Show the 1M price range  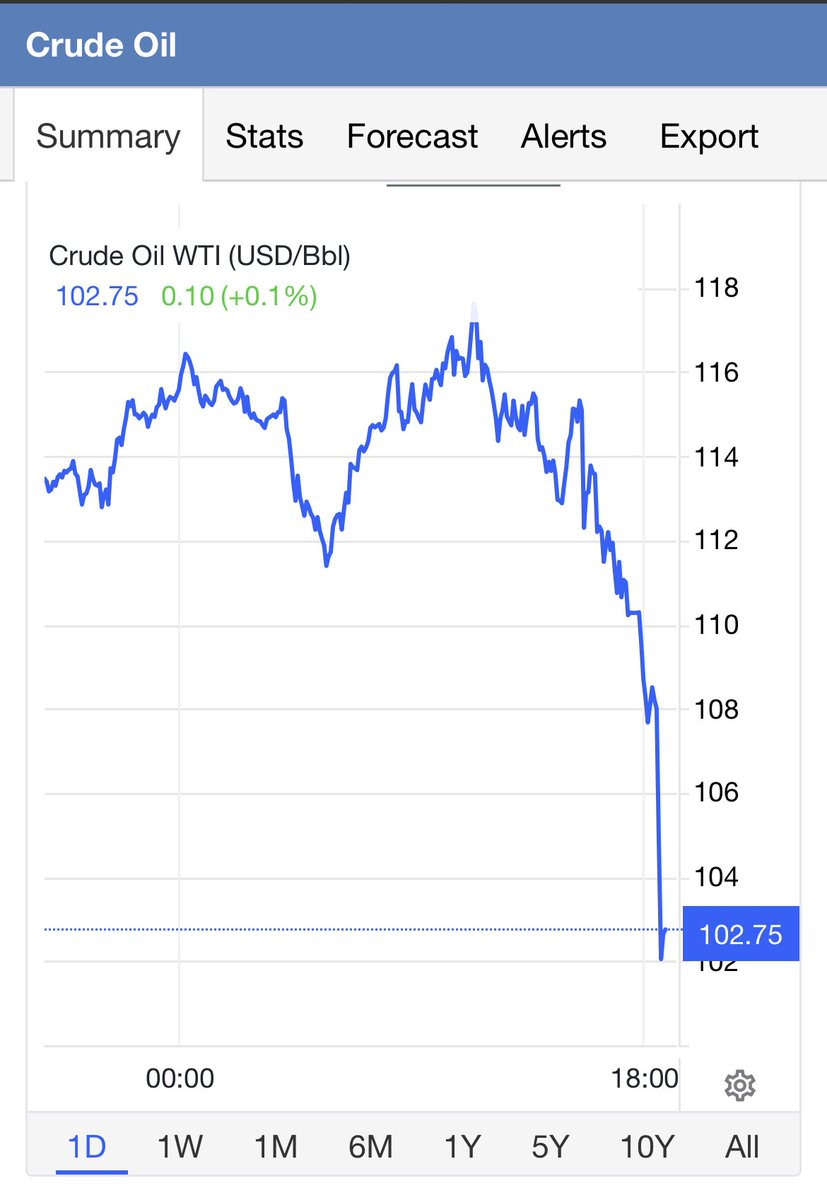(x=275, y=1146)
